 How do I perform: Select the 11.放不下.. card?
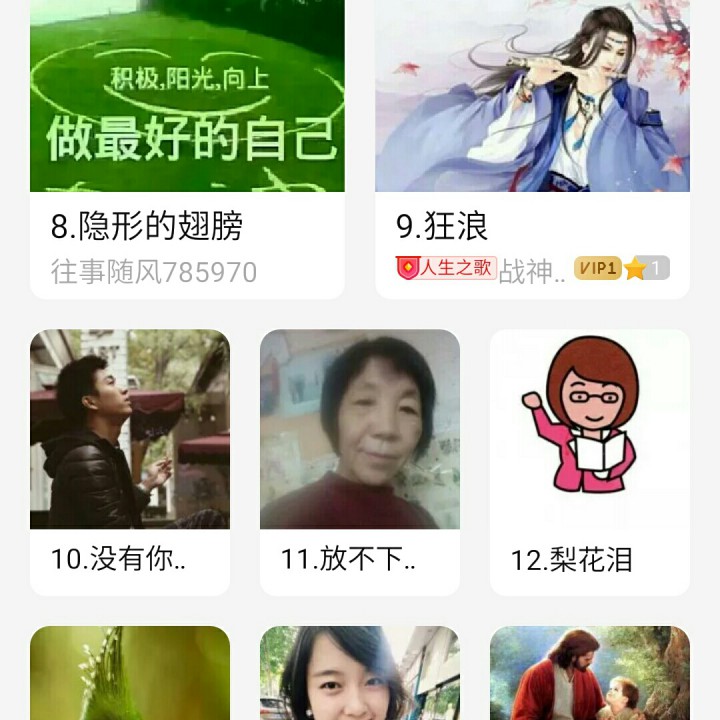click(x=360, y=462)
